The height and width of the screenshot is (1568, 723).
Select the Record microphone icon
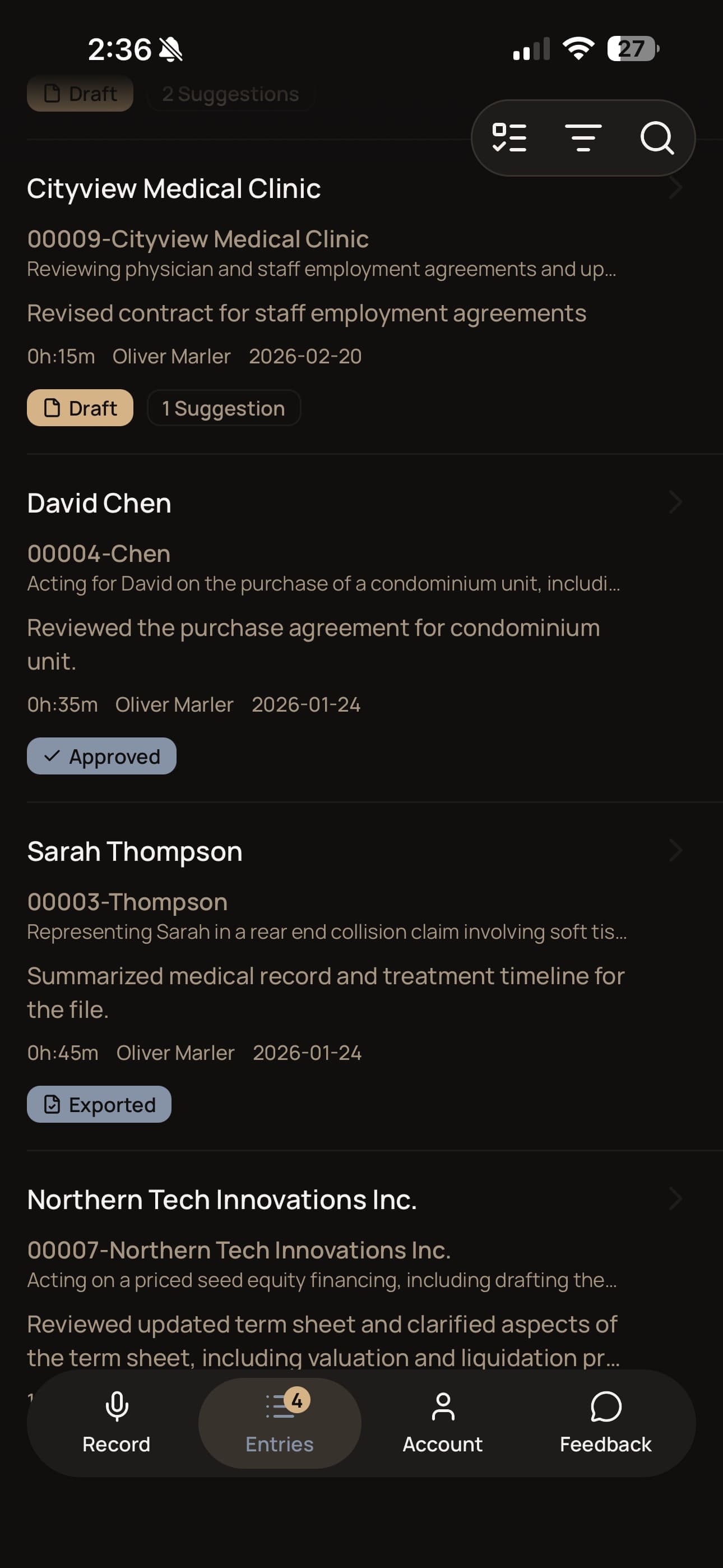116,1406
